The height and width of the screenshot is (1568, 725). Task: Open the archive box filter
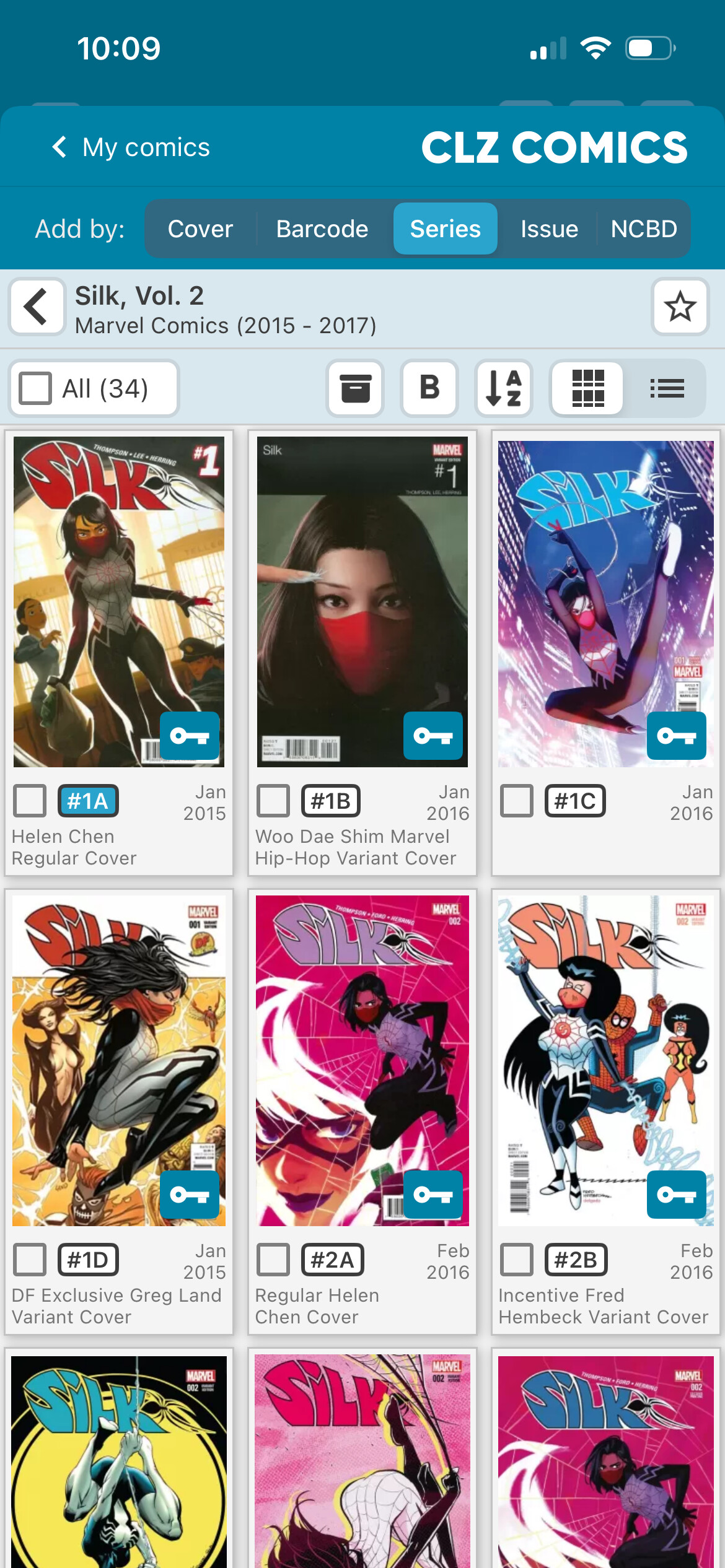[355, 389]
